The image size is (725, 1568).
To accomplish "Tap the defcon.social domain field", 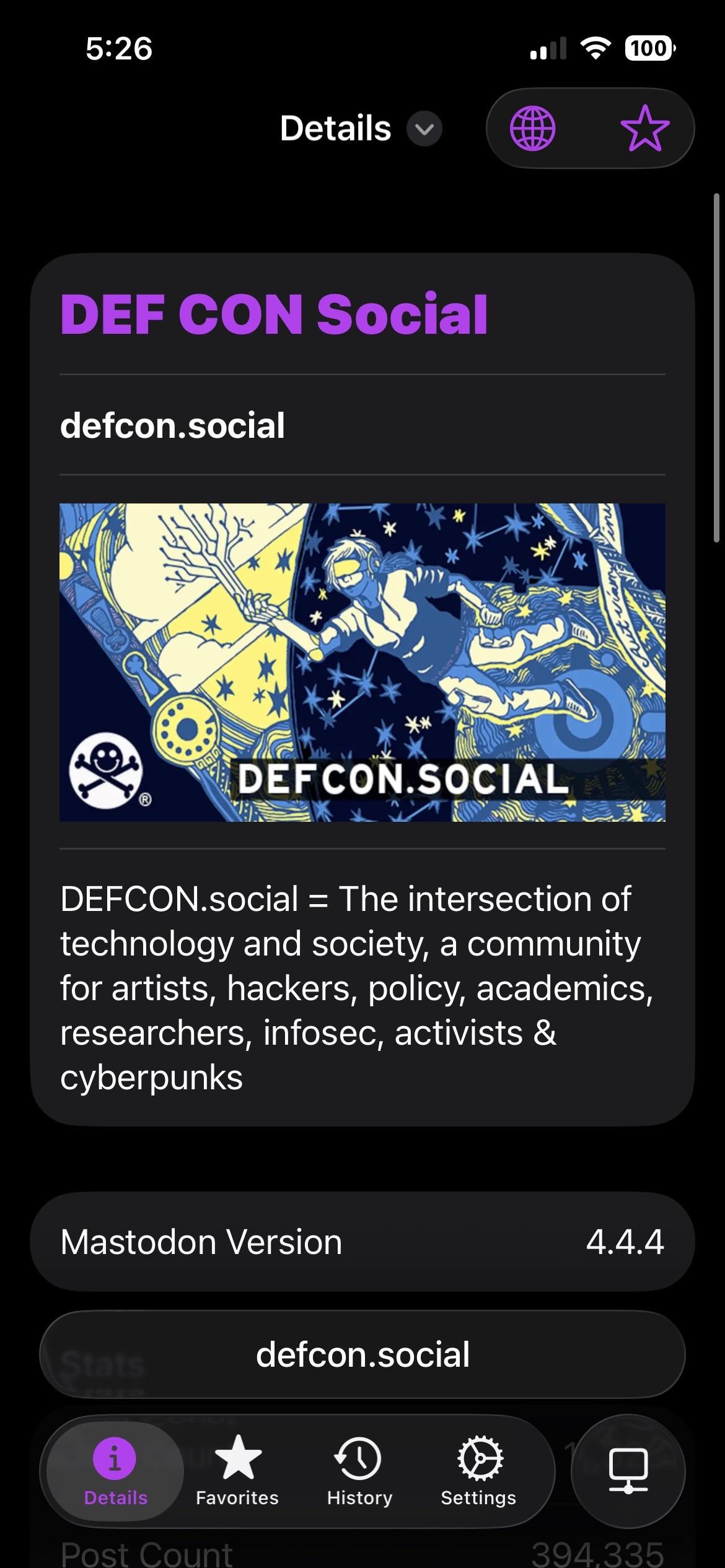I will pyautogui.click(x=362, y=1354).
